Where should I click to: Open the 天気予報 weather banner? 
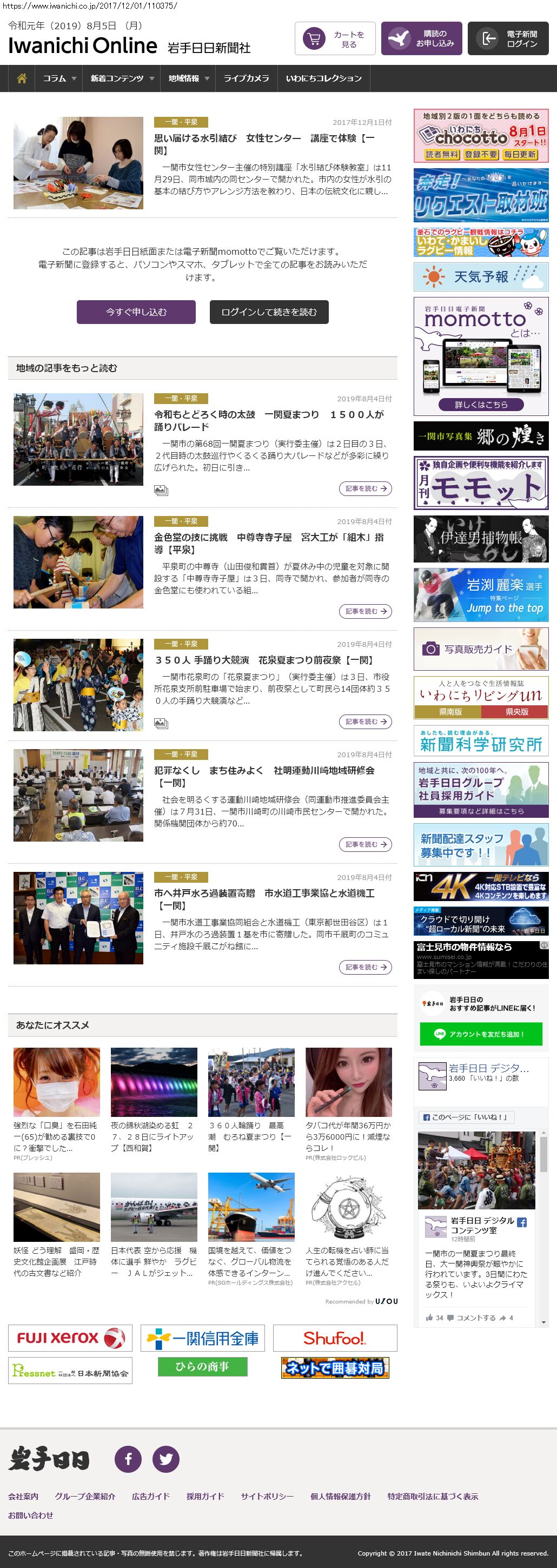pyautogui.click(x=480, y=277)
